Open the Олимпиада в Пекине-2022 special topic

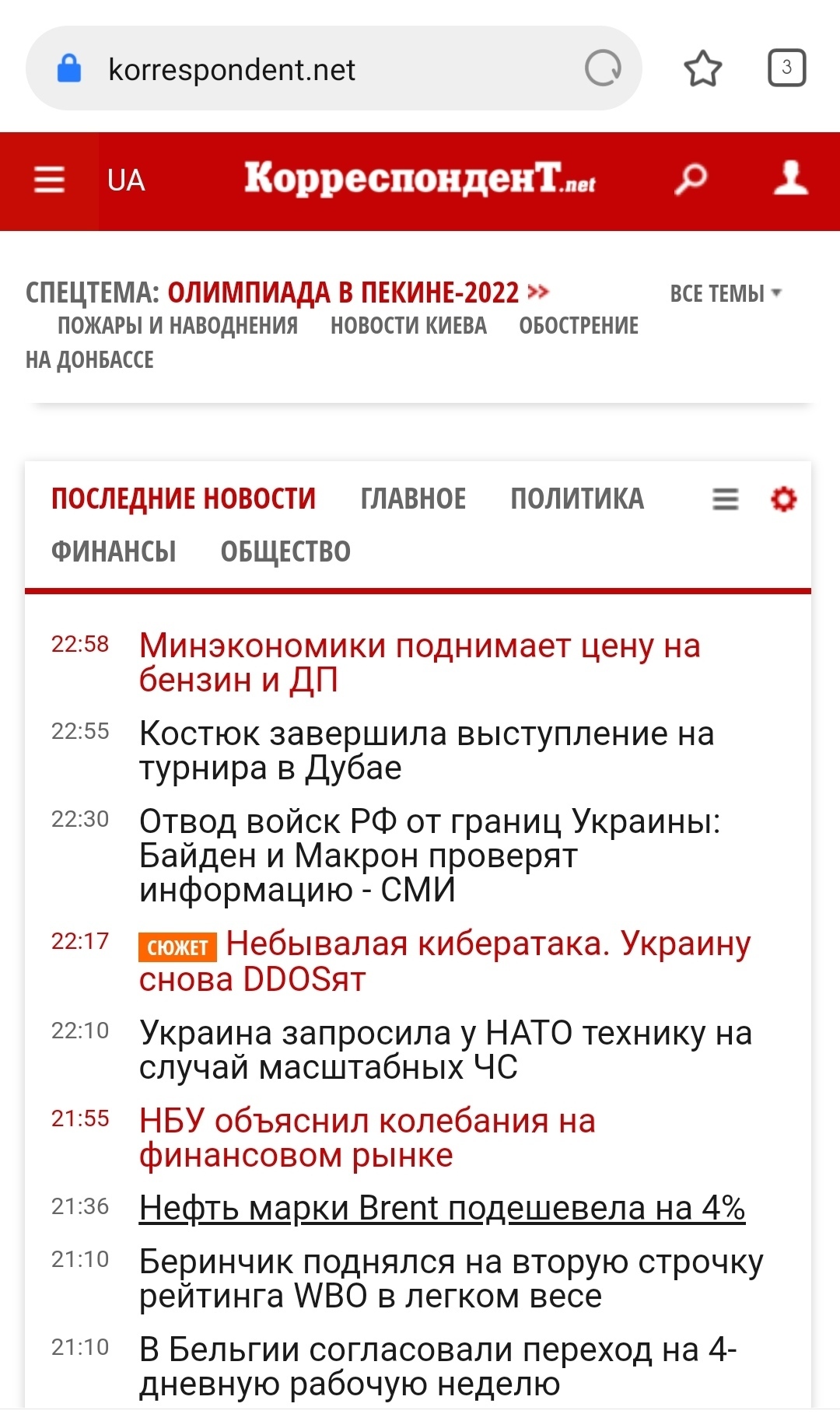pos(343,293)
